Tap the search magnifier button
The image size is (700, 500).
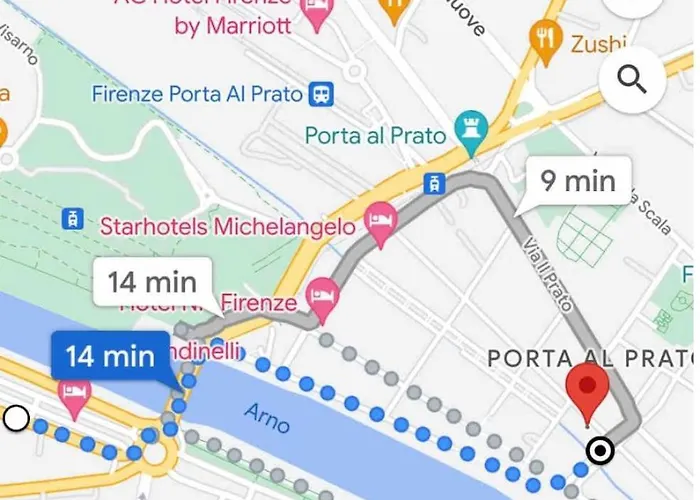click(x=632, y=79)
